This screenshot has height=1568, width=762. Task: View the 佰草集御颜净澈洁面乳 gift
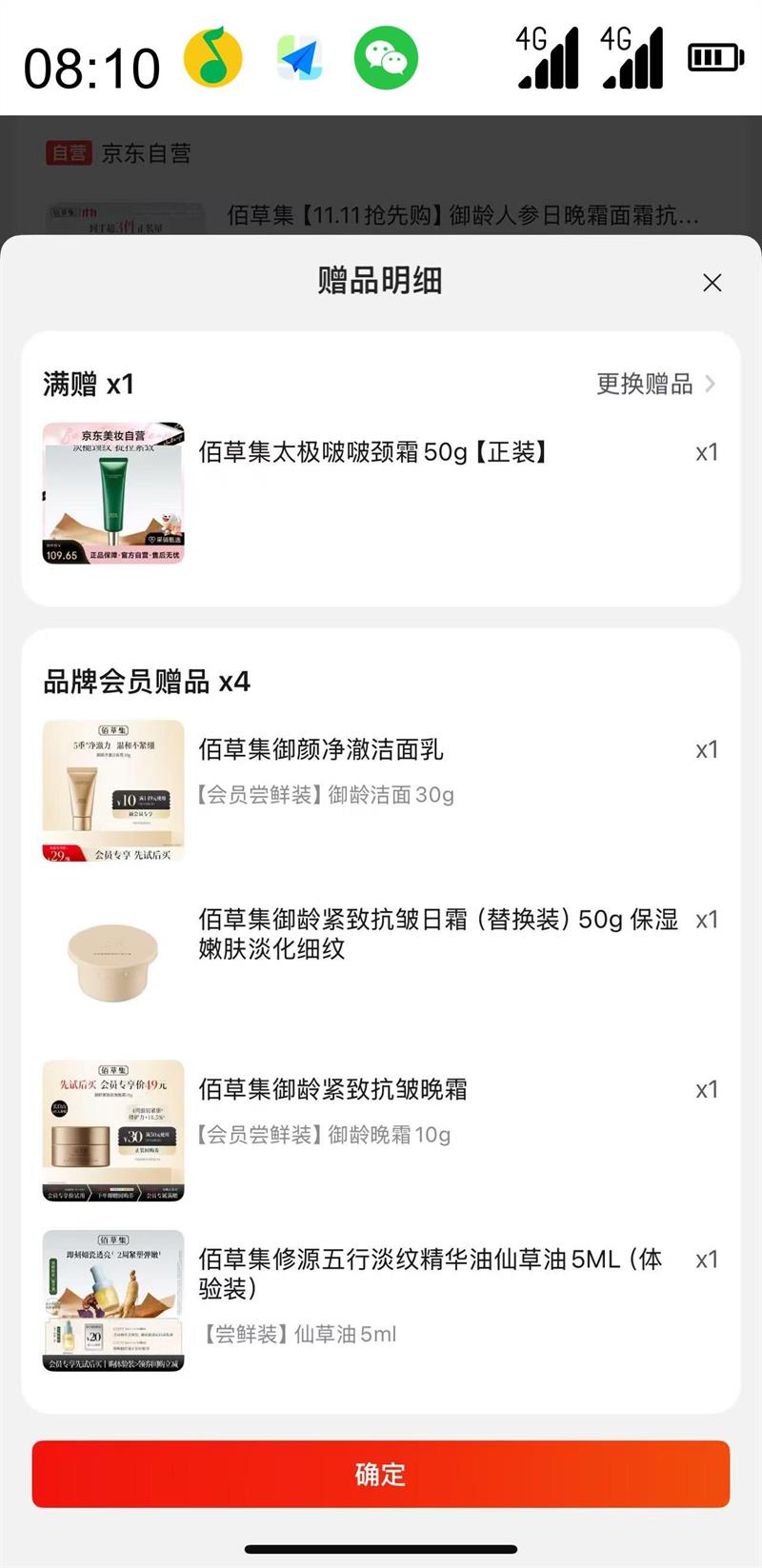click(321, 750)
